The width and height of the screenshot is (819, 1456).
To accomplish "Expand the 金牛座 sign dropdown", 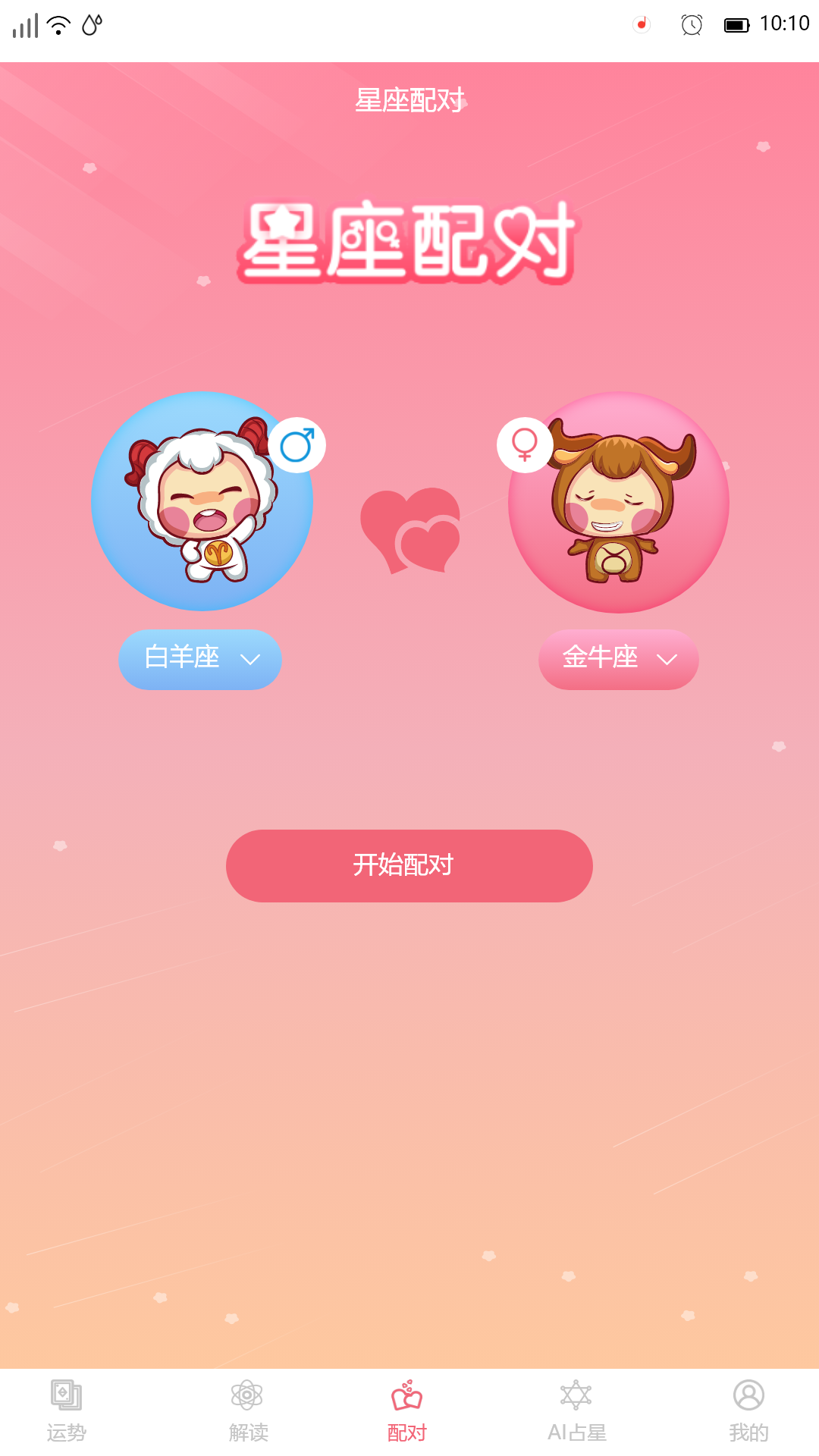I will [619, 659].
